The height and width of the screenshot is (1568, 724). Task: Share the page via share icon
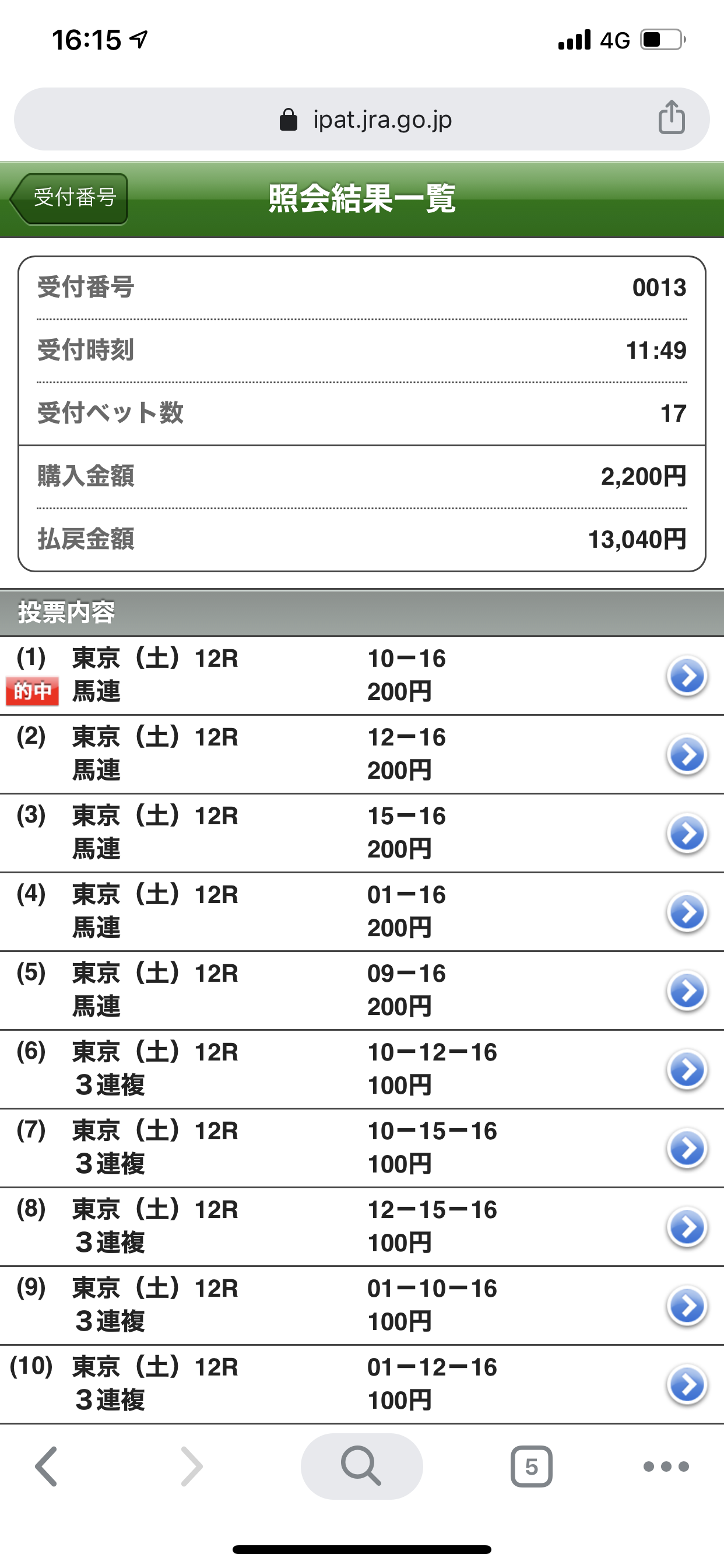671,117
